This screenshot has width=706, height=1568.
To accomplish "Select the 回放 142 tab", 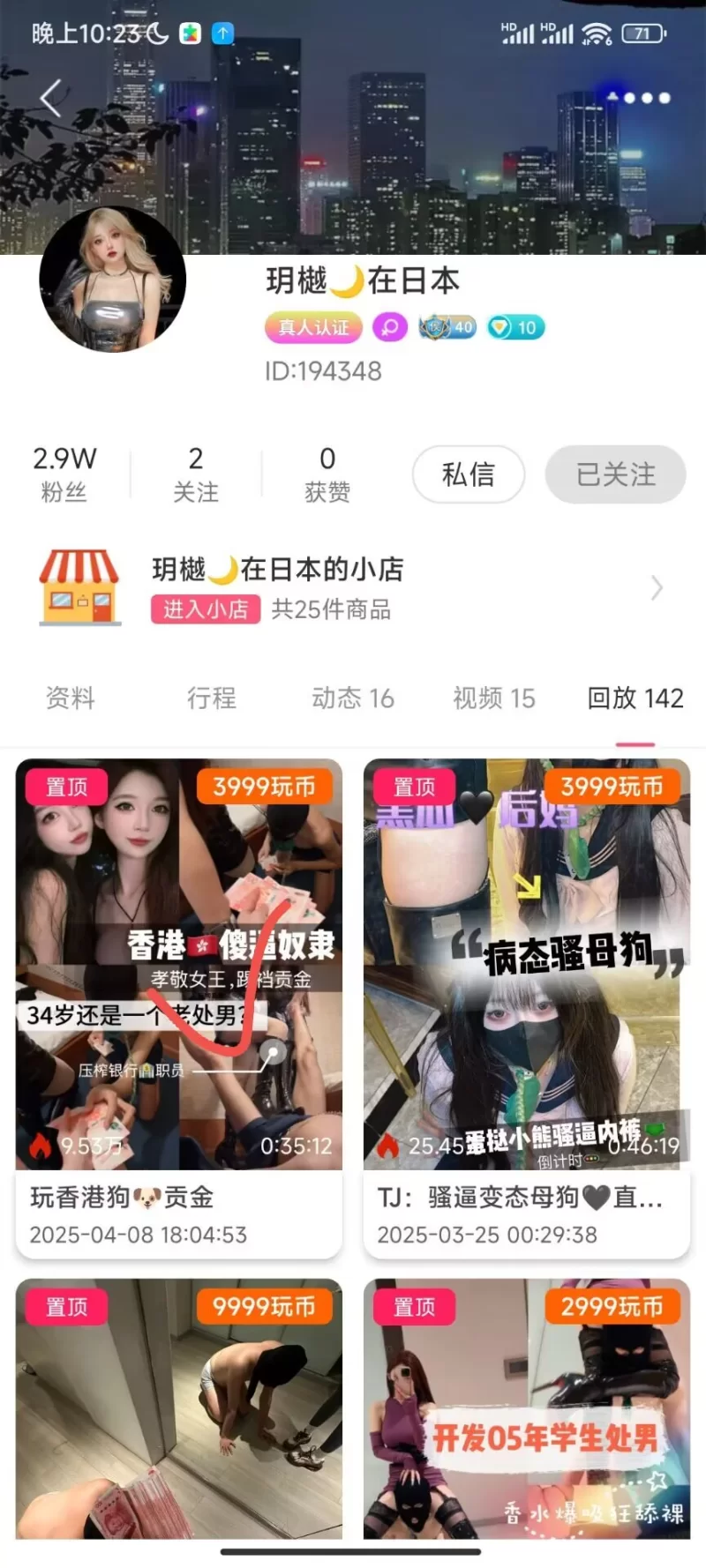I will [x=635, y=698].
